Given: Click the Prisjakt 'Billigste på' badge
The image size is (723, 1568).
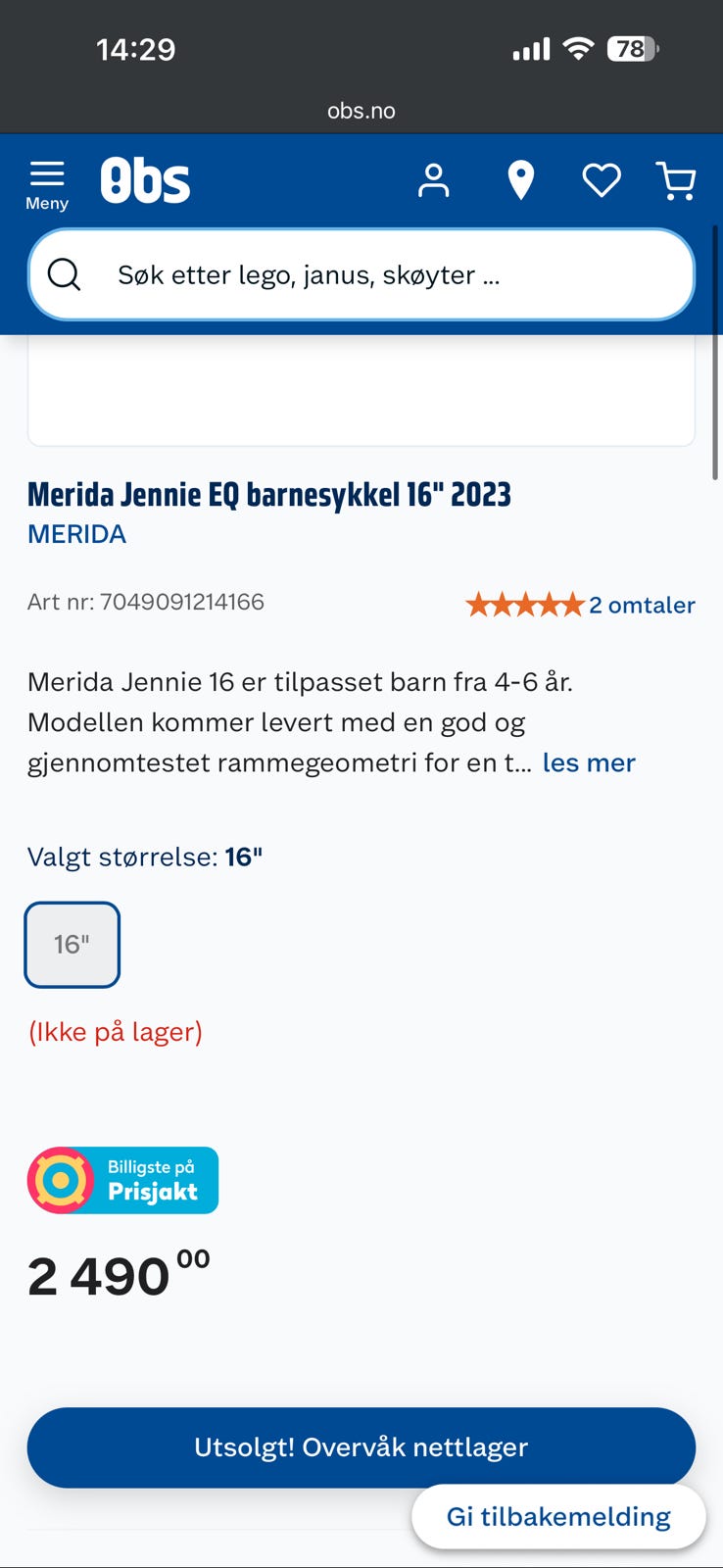Looking at the screenshot, I should (122, 1180).
